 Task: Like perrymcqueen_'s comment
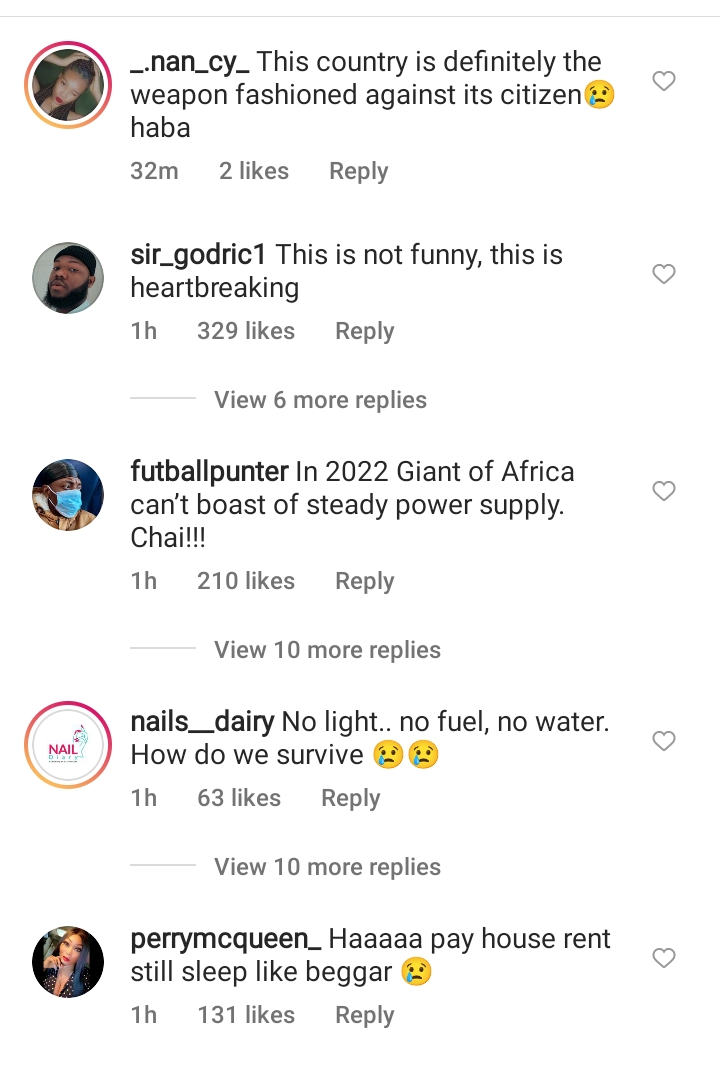point(664,958)
